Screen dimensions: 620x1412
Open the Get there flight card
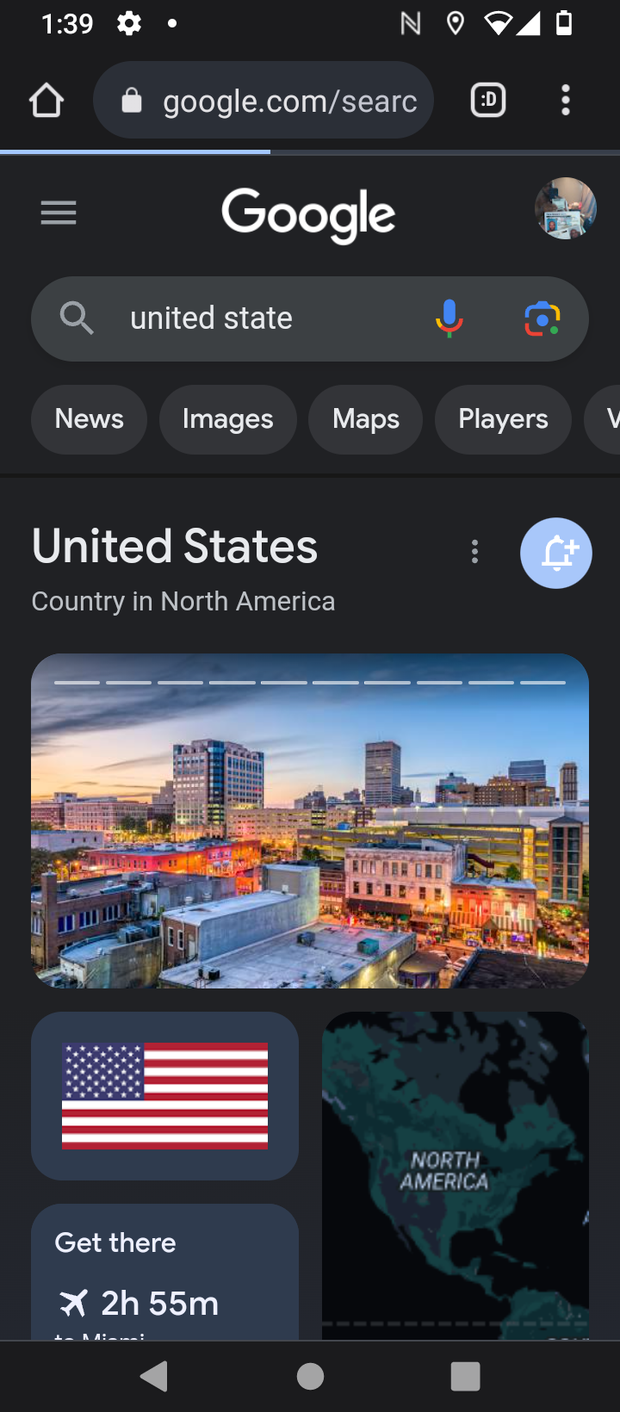pos(165,1272)
